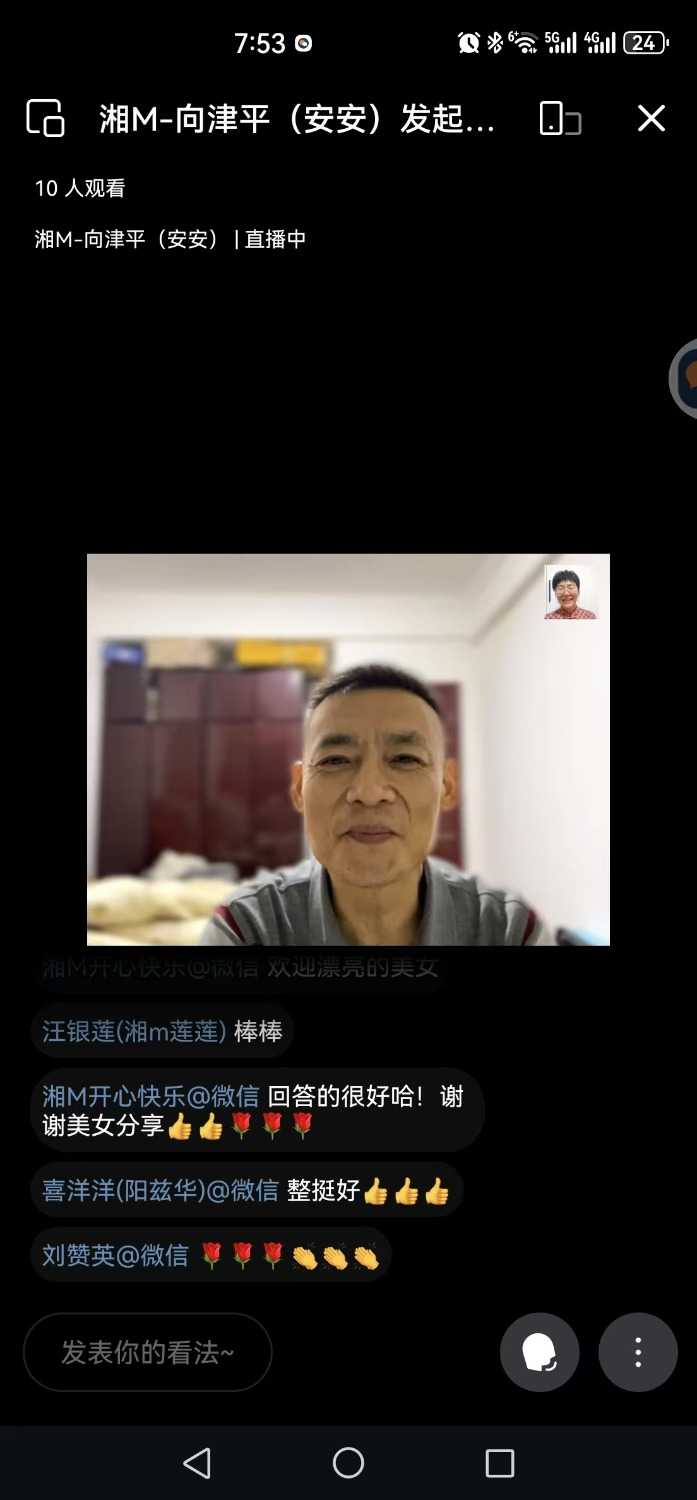The height and width of the screenshot is (1500, 697).
Task: Open the three-dot more options menu
Action: [638, 1352]
